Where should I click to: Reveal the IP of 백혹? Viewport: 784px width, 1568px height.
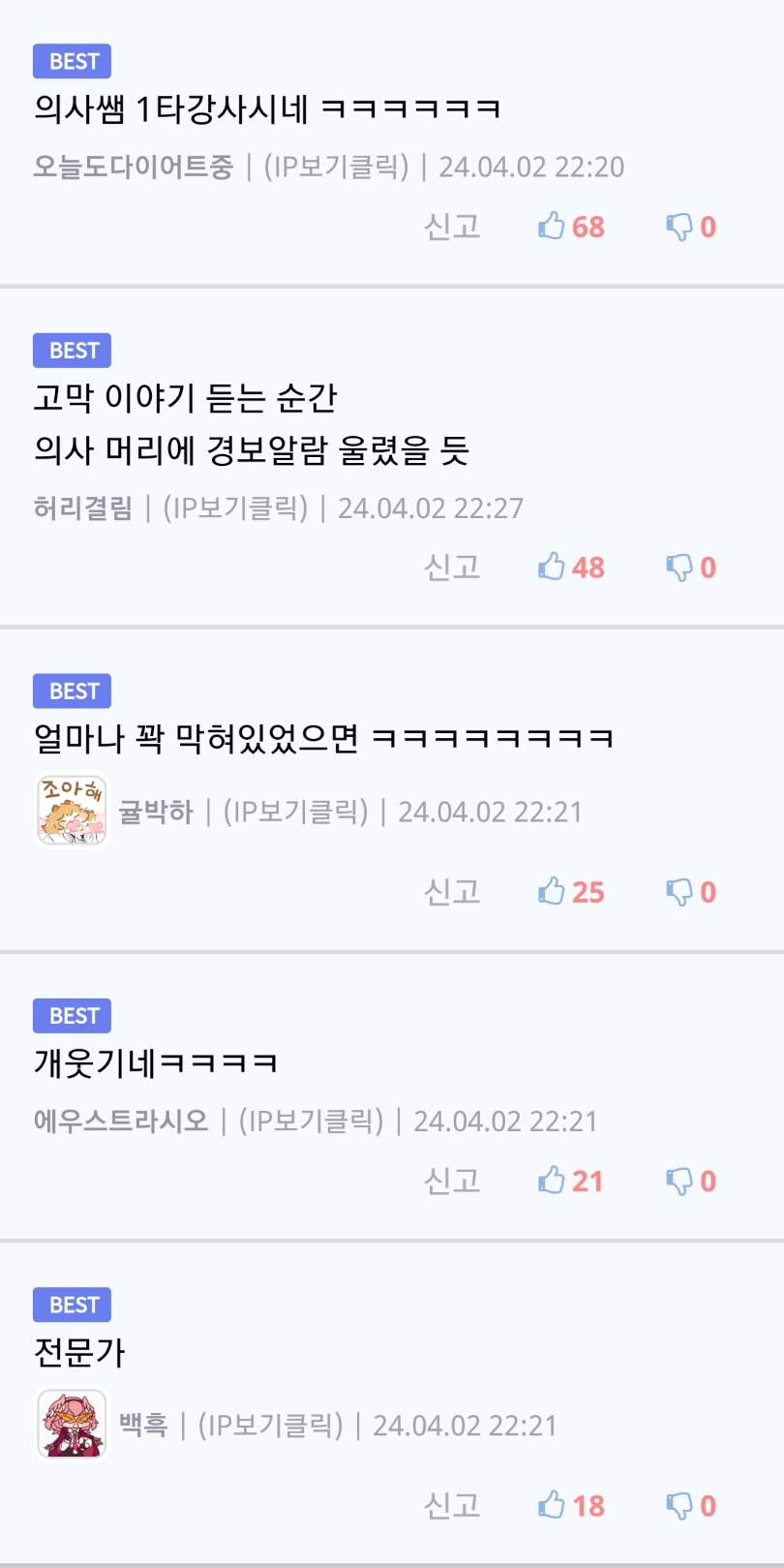271,1425
